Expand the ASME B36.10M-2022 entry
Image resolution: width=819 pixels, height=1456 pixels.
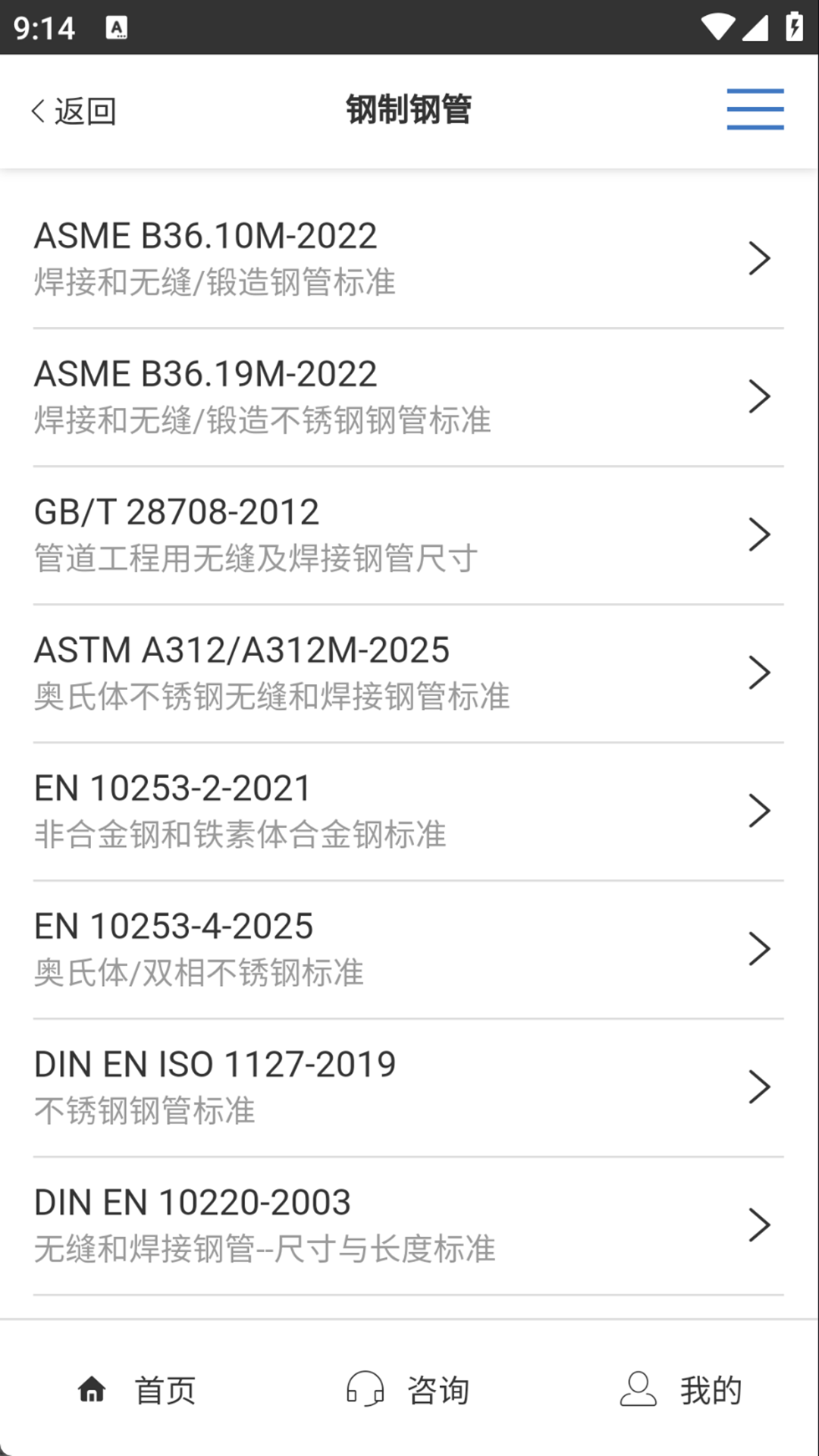tap(409, 258)
